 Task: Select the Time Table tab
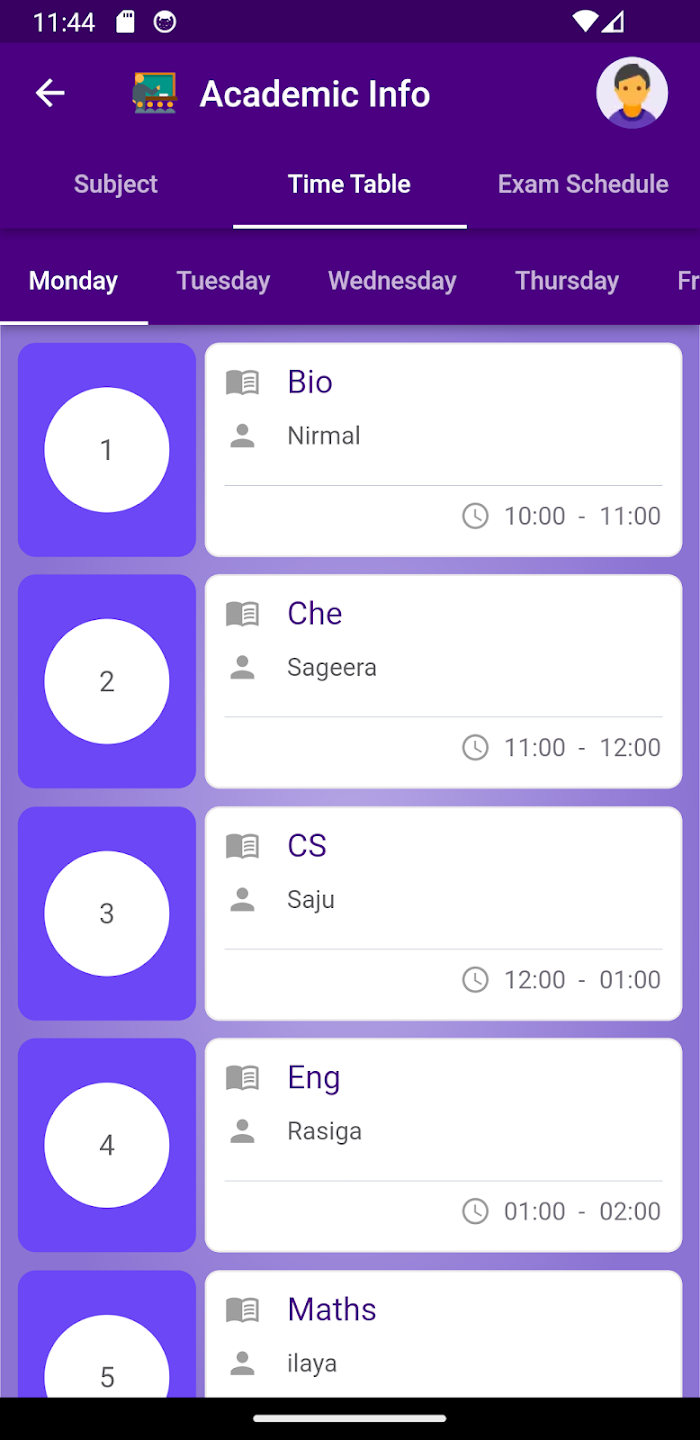click(x=349, y=184)
